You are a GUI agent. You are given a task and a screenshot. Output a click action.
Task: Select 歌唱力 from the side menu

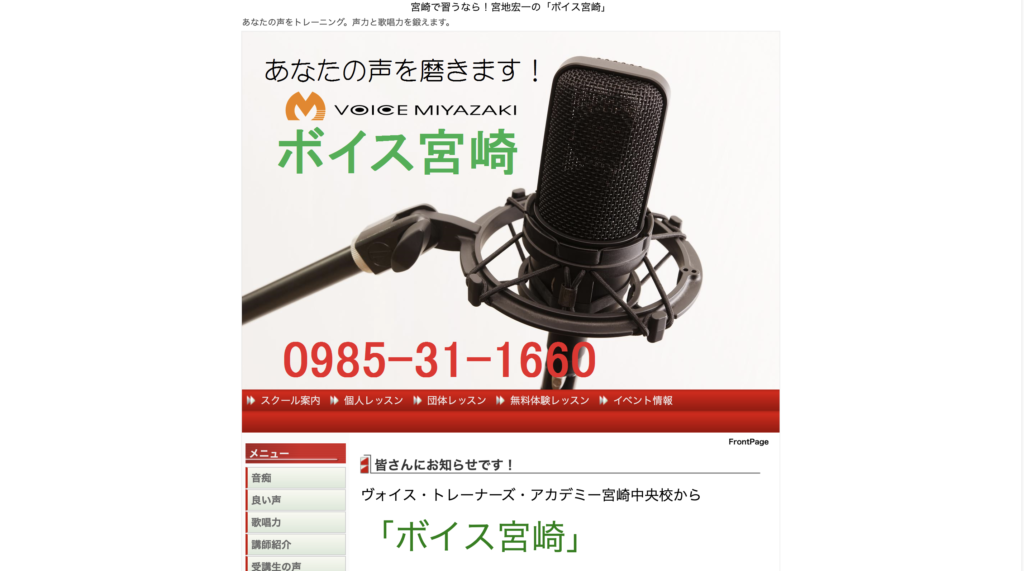(296, 522)
